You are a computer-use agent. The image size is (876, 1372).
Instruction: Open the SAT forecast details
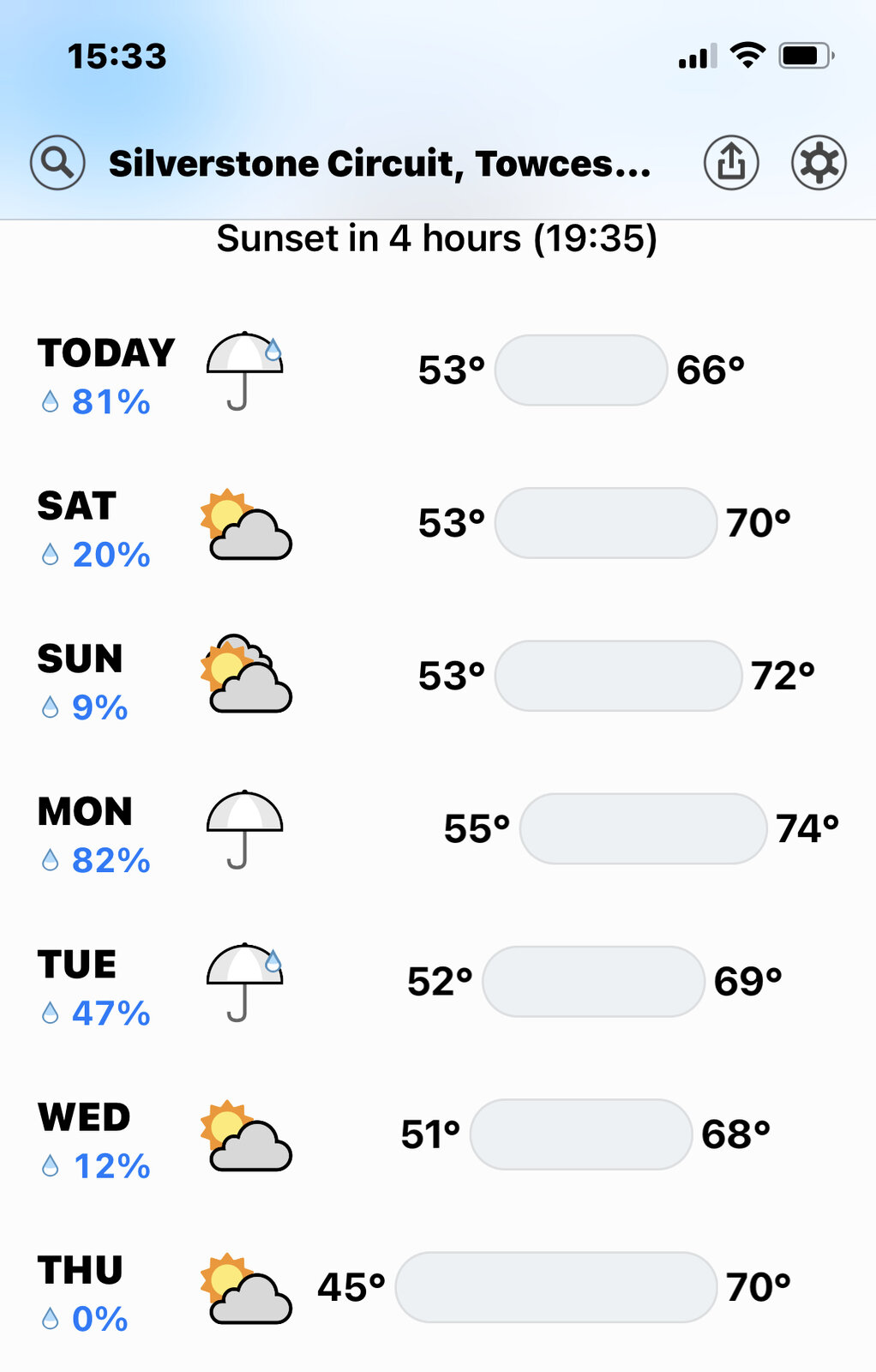click(437, 525)
